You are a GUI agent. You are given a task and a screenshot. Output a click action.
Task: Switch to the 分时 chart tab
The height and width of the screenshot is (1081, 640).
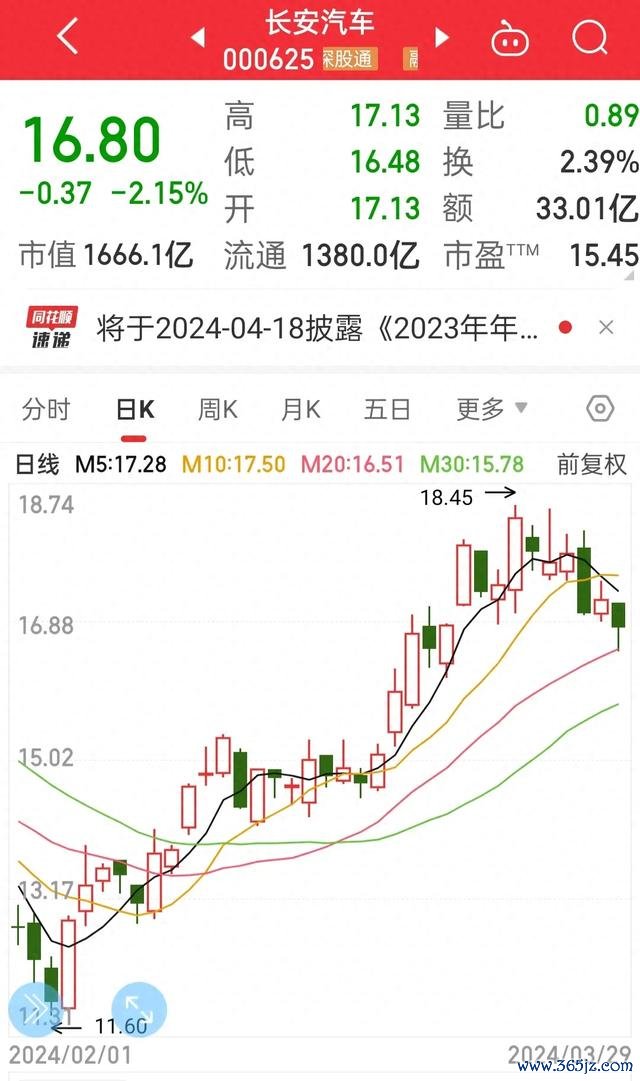click(46, 410)
